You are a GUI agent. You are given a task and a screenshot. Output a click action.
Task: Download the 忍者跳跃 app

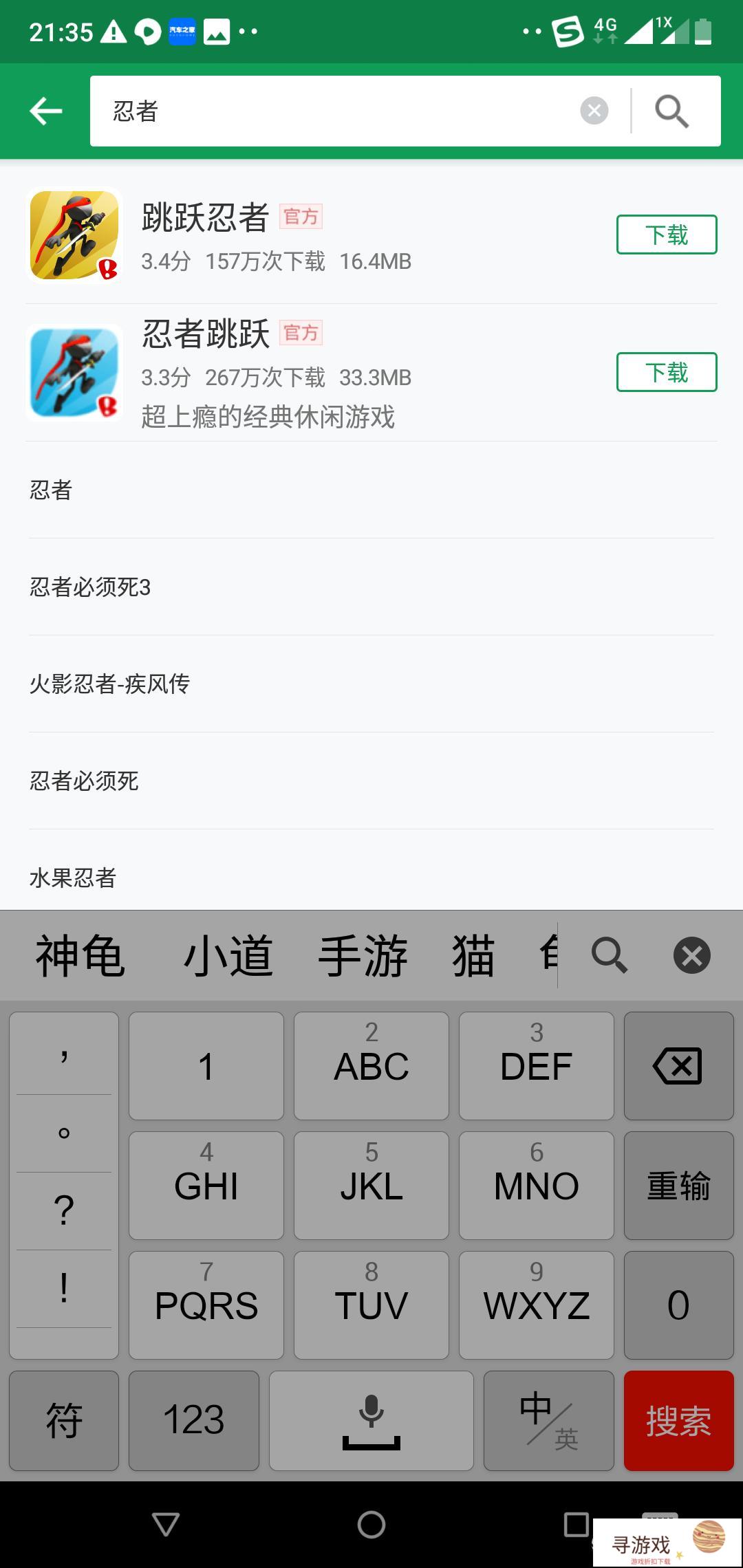click(x=666, y=372)
